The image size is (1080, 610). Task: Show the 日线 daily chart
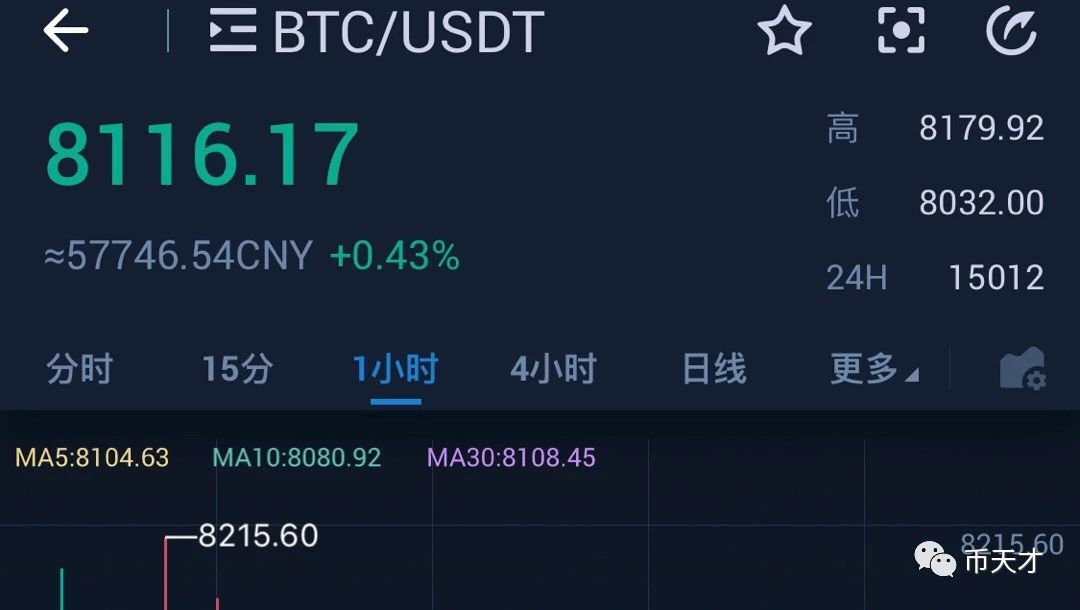(x=714, y=368)
